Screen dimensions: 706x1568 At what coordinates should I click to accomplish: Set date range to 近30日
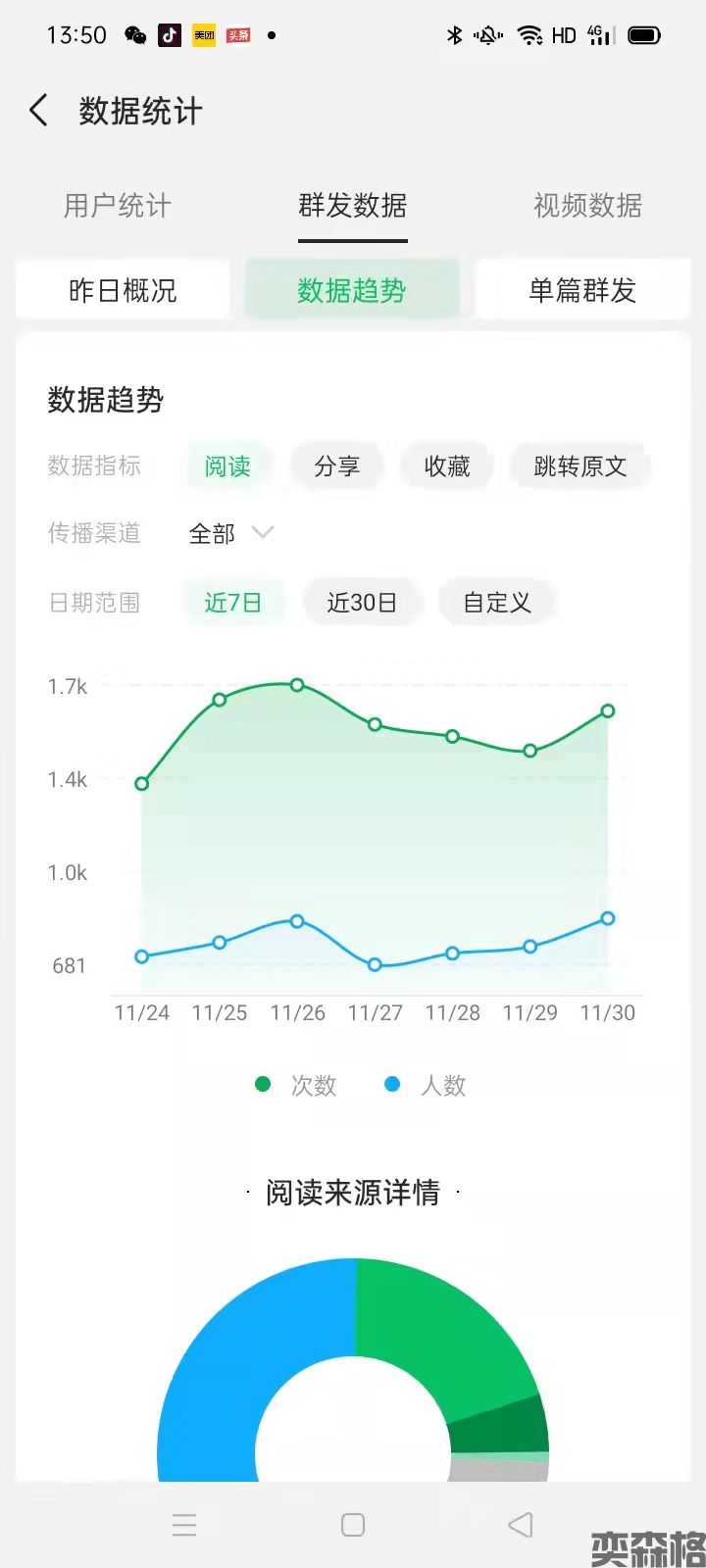pyautogui.click(x=362, y=602)
